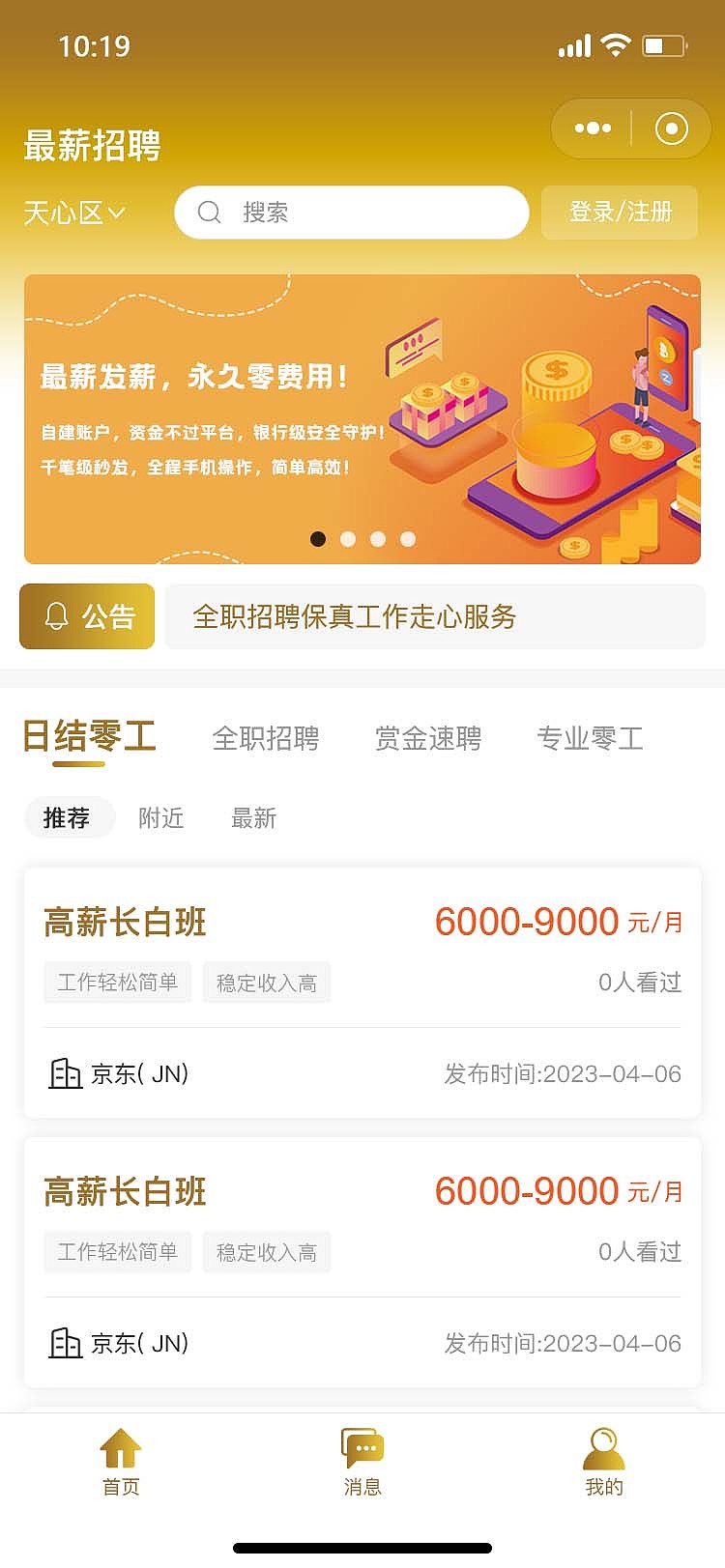Click the circular mini-program exit icon
Screen dimensions: 725x1568
[671, 128]
